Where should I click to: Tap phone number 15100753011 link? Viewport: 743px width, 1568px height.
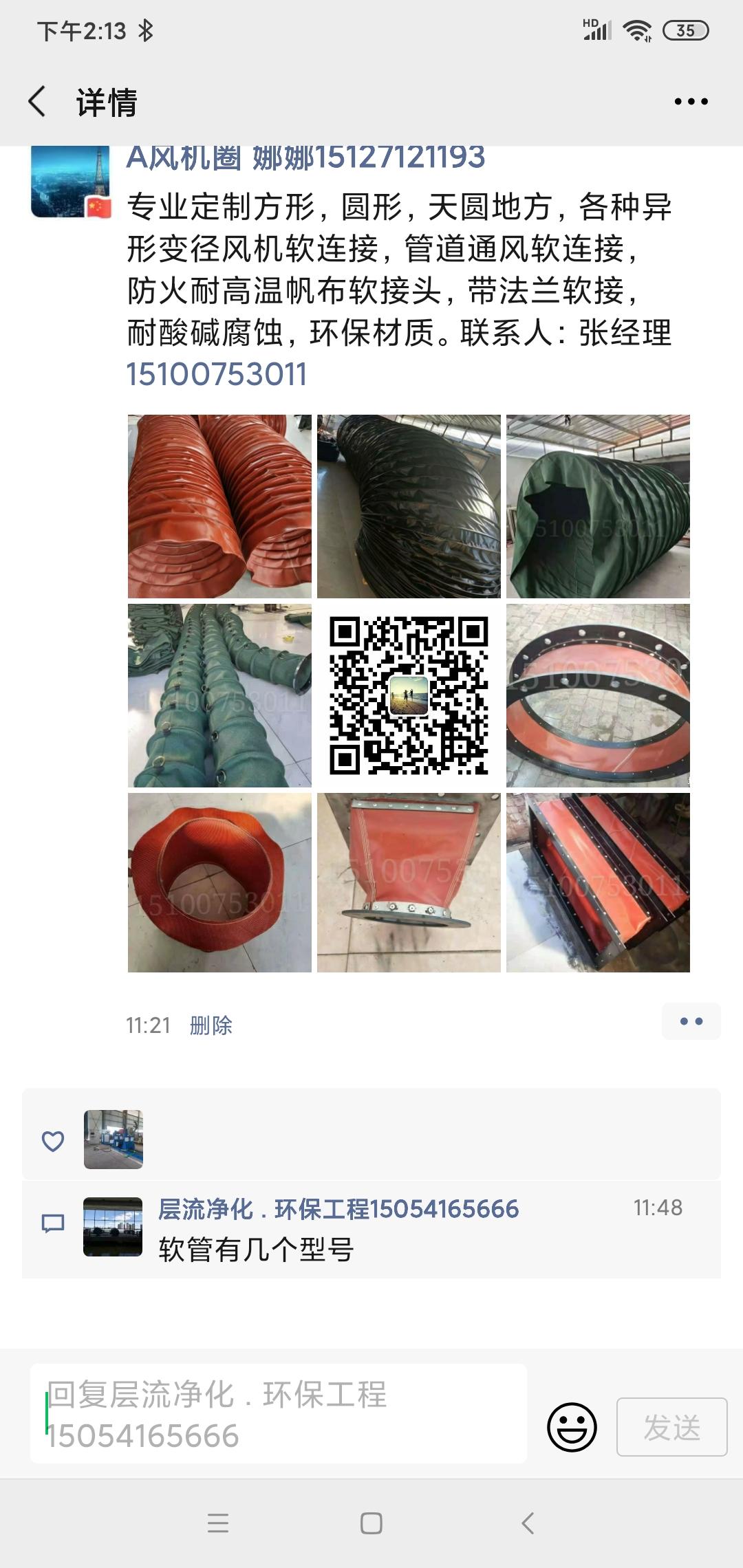point(217,375)
